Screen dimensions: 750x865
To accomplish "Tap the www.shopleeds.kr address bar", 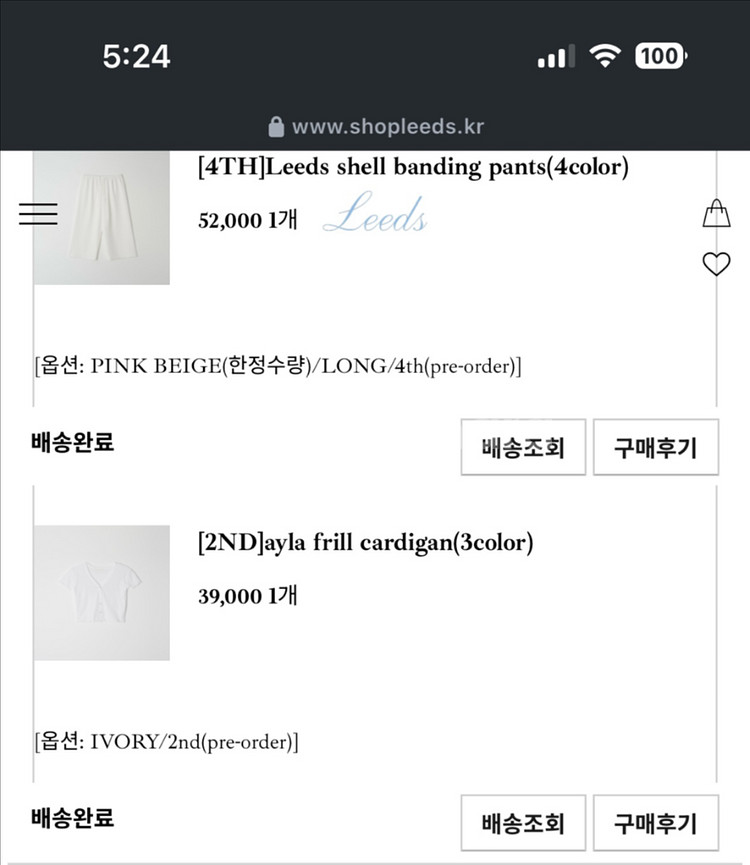I will point(385,126).
